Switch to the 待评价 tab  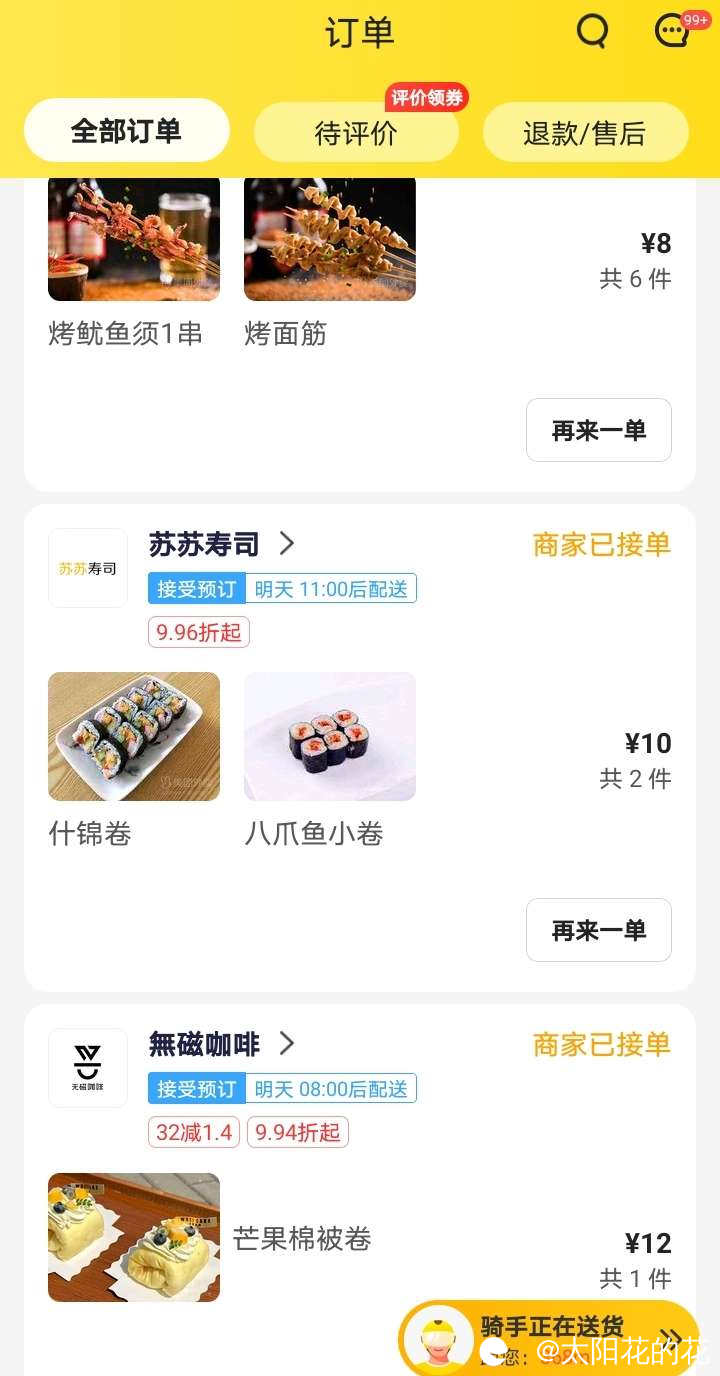356,133
